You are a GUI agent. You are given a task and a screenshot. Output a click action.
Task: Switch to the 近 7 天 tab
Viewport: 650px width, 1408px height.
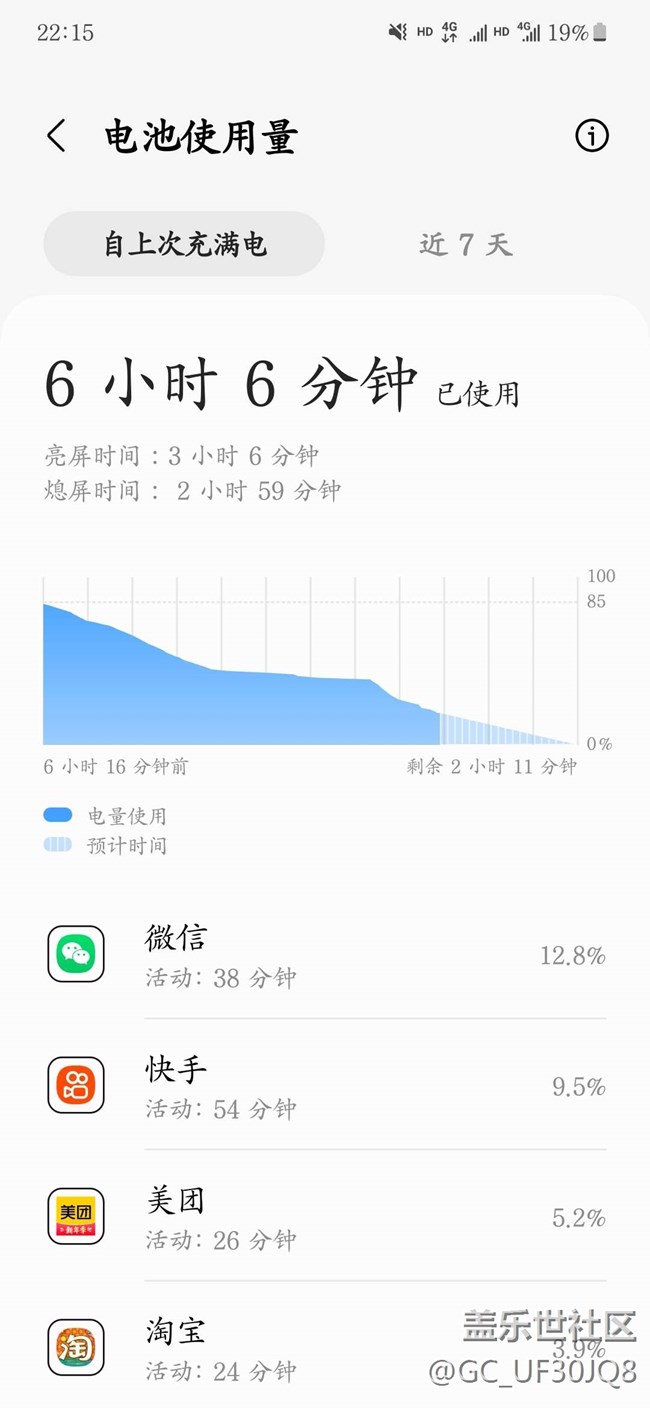(465, 244)
